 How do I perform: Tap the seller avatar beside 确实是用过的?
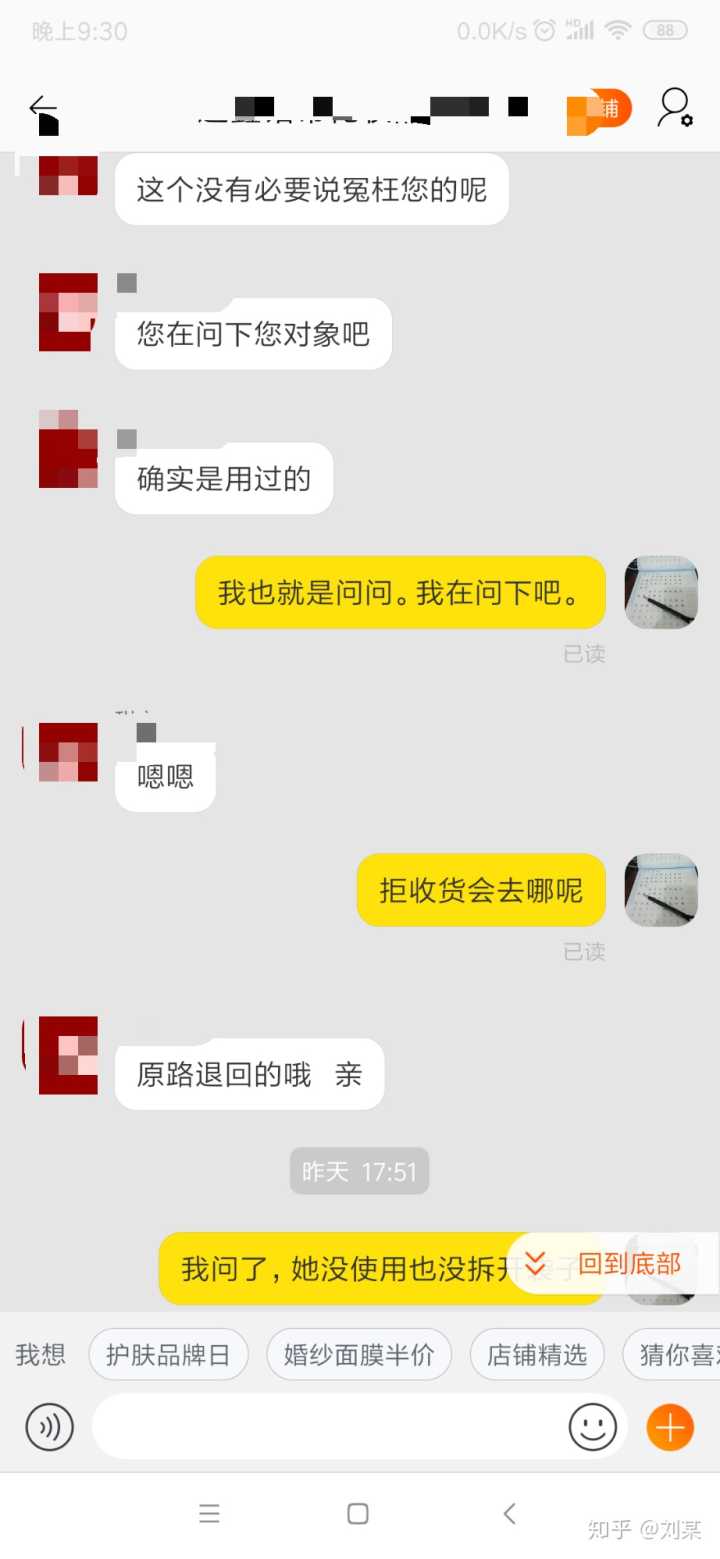pyautogui.click(x=68, y=450)
